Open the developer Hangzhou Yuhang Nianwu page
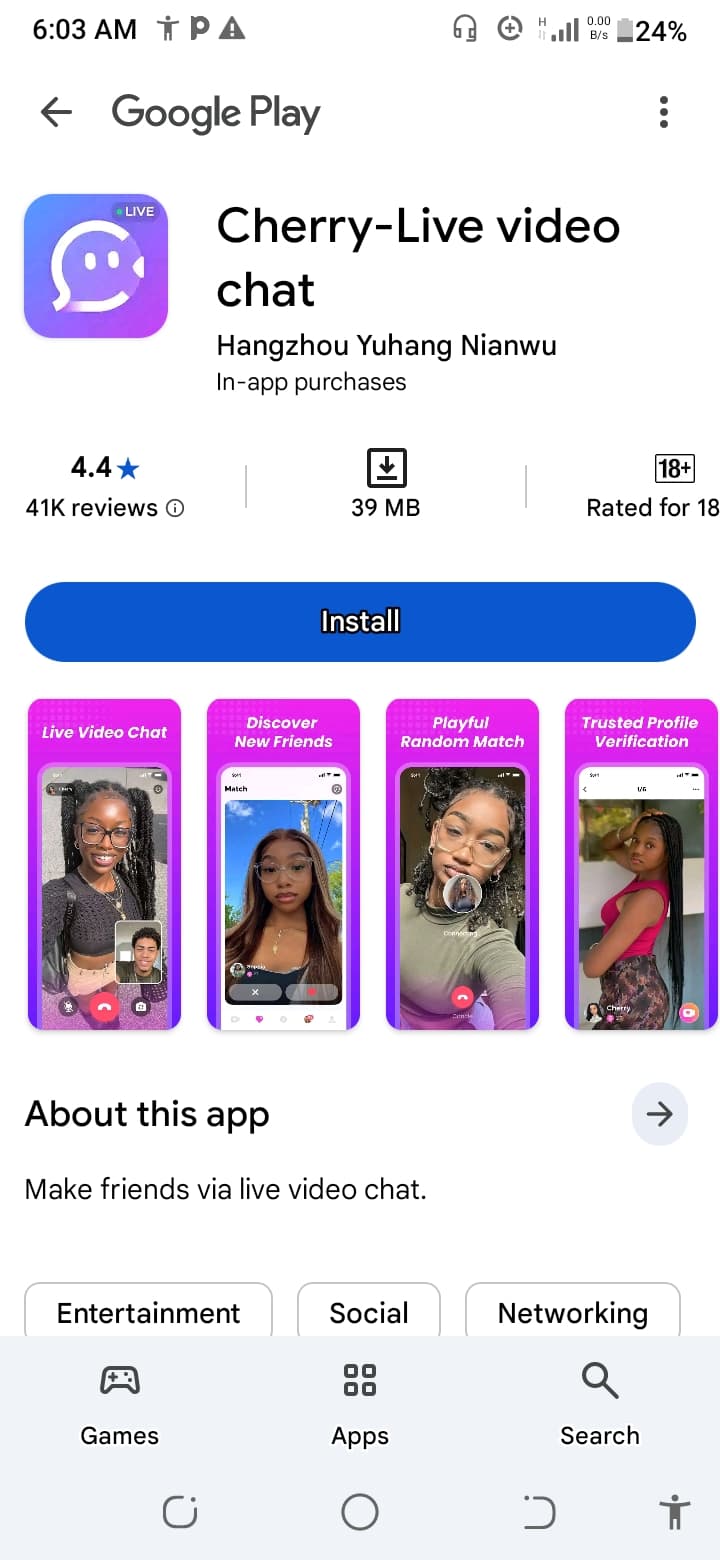Viewport: 720px width, 1560px height. point(386,346)
